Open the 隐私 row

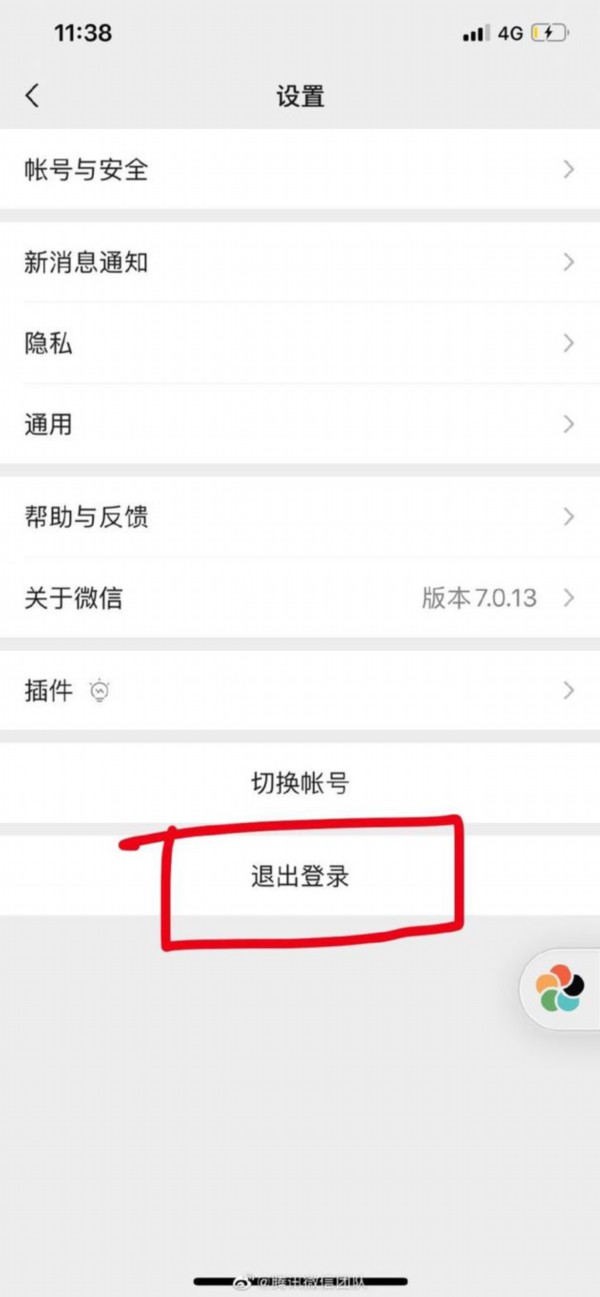coord(300,344)
